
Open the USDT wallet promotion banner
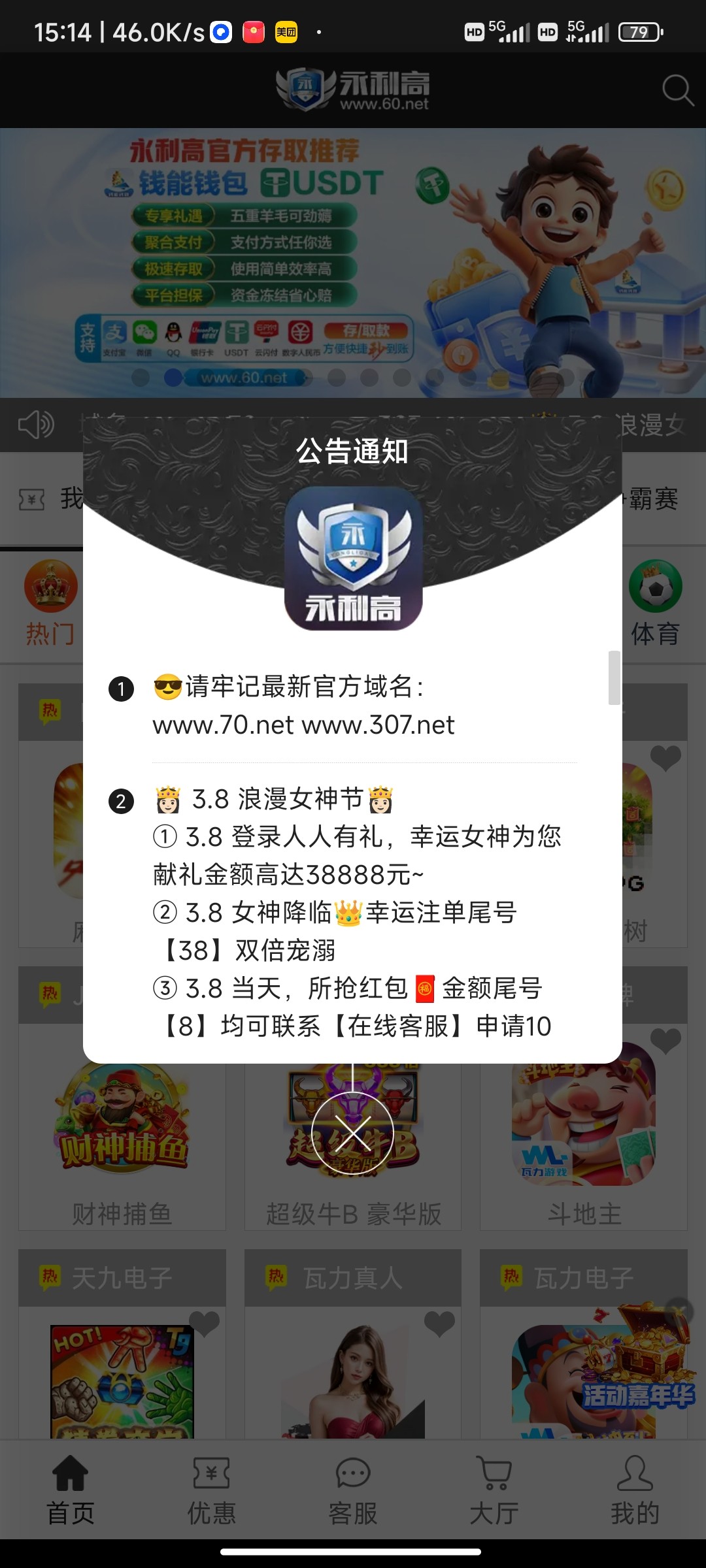353,261
